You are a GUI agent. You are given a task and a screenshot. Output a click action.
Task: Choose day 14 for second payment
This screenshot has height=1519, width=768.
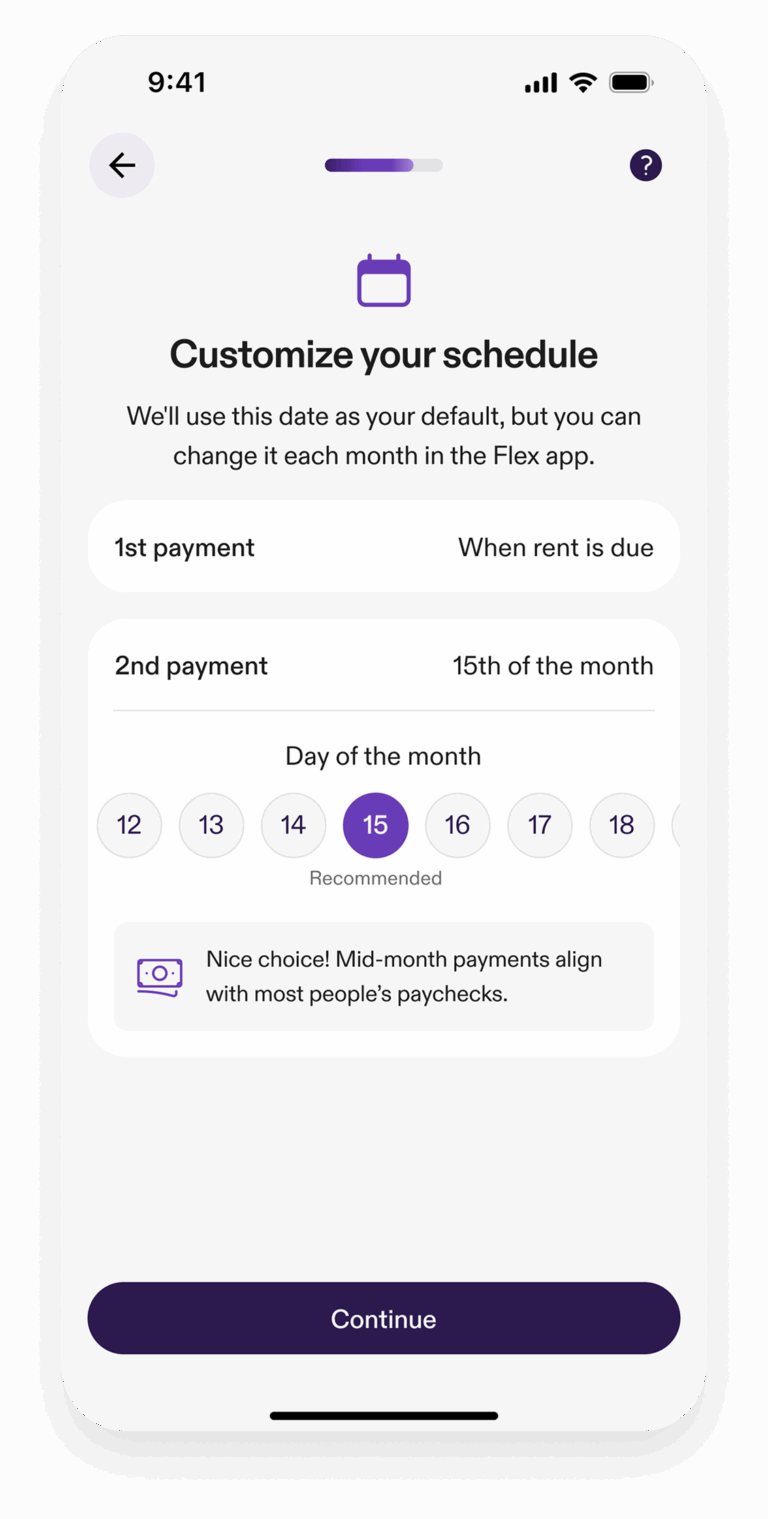pos(293,825)
